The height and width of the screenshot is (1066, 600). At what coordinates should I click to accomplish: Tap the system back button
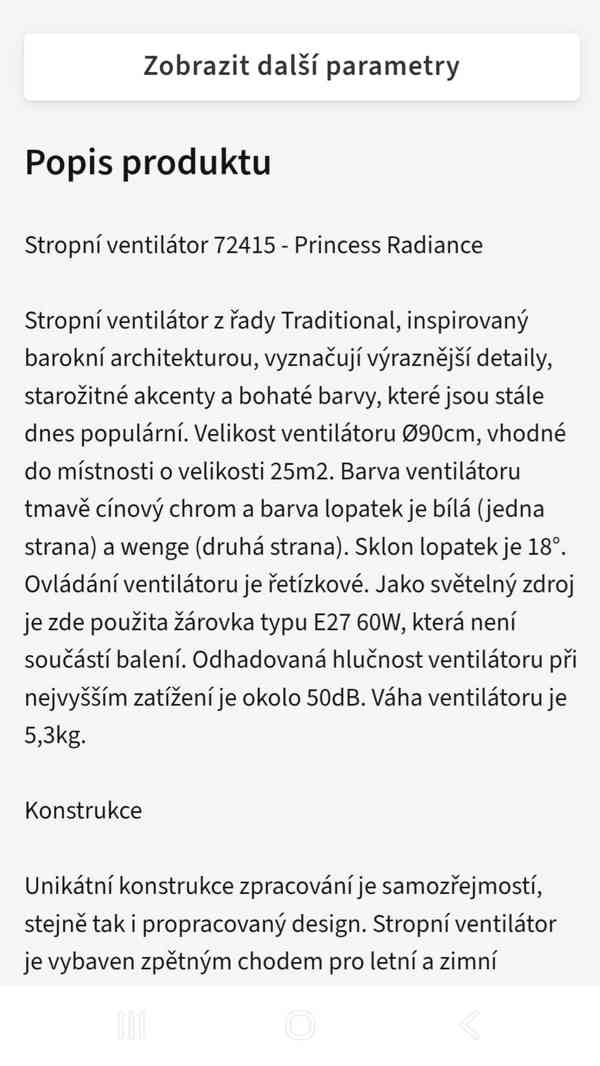point(470,1025)
